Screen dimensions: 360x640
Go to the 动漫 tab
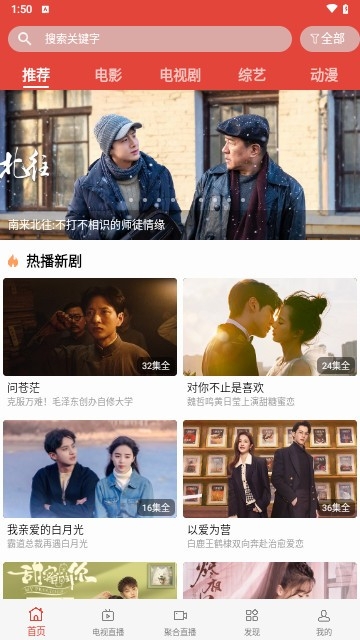[x=324, y=75]
